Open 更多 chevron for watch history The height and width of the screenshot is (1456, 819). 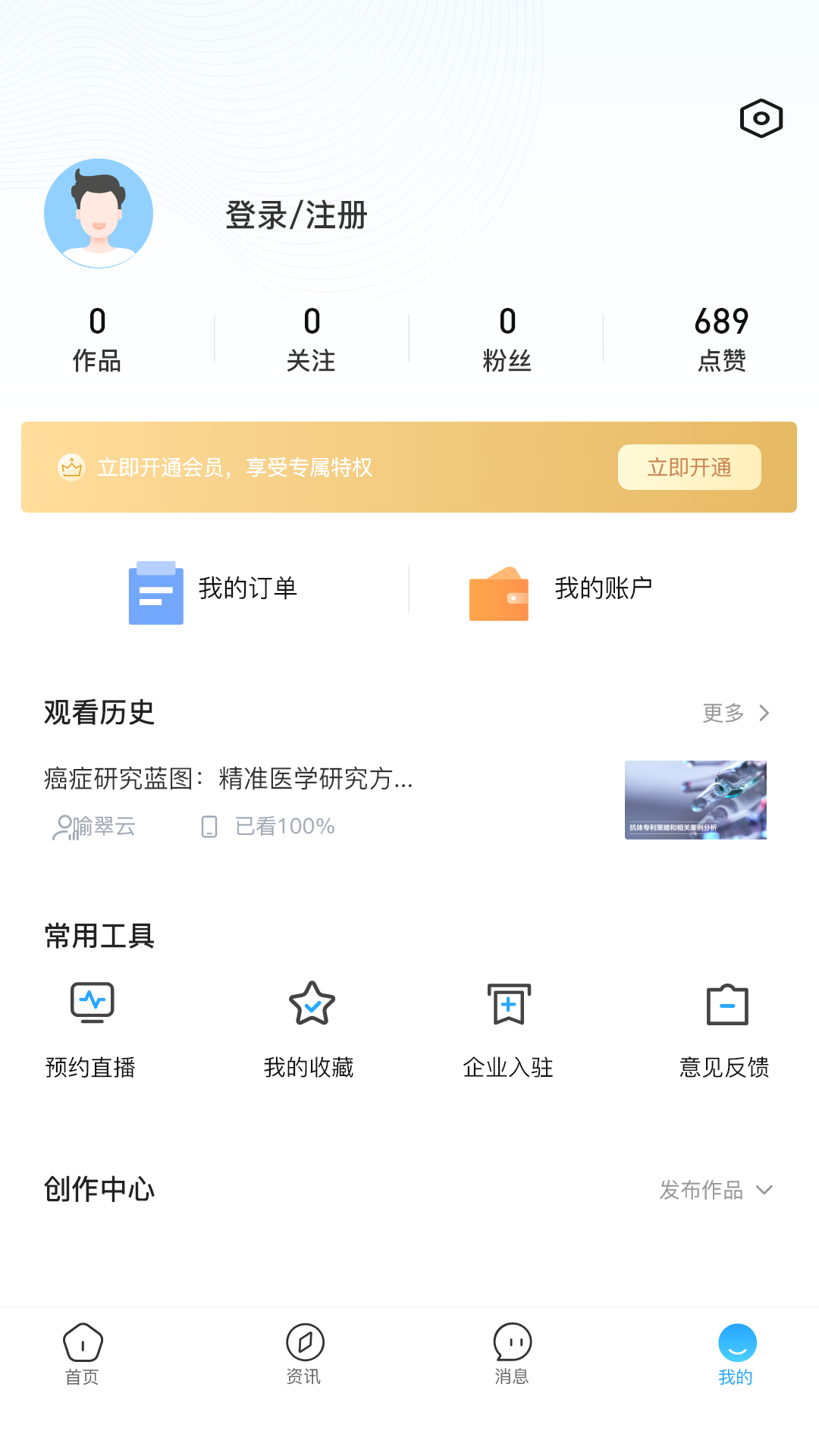(735, 713)
